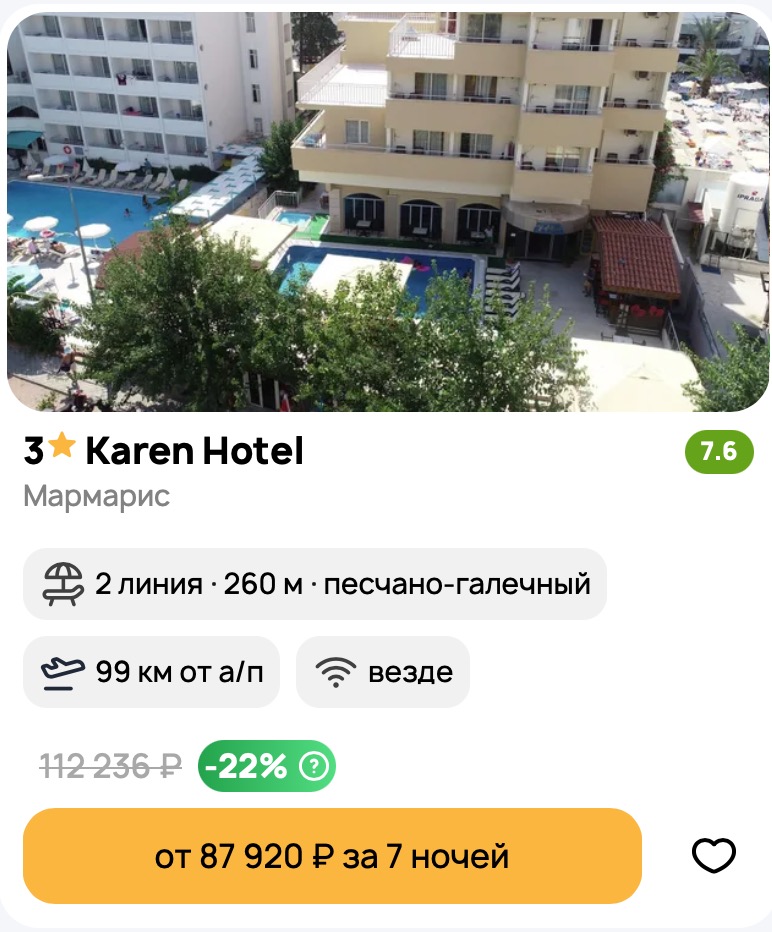The image size is (772, 932).
Task: Open the -22% discount info badge
Action: (x=267, y=767)
